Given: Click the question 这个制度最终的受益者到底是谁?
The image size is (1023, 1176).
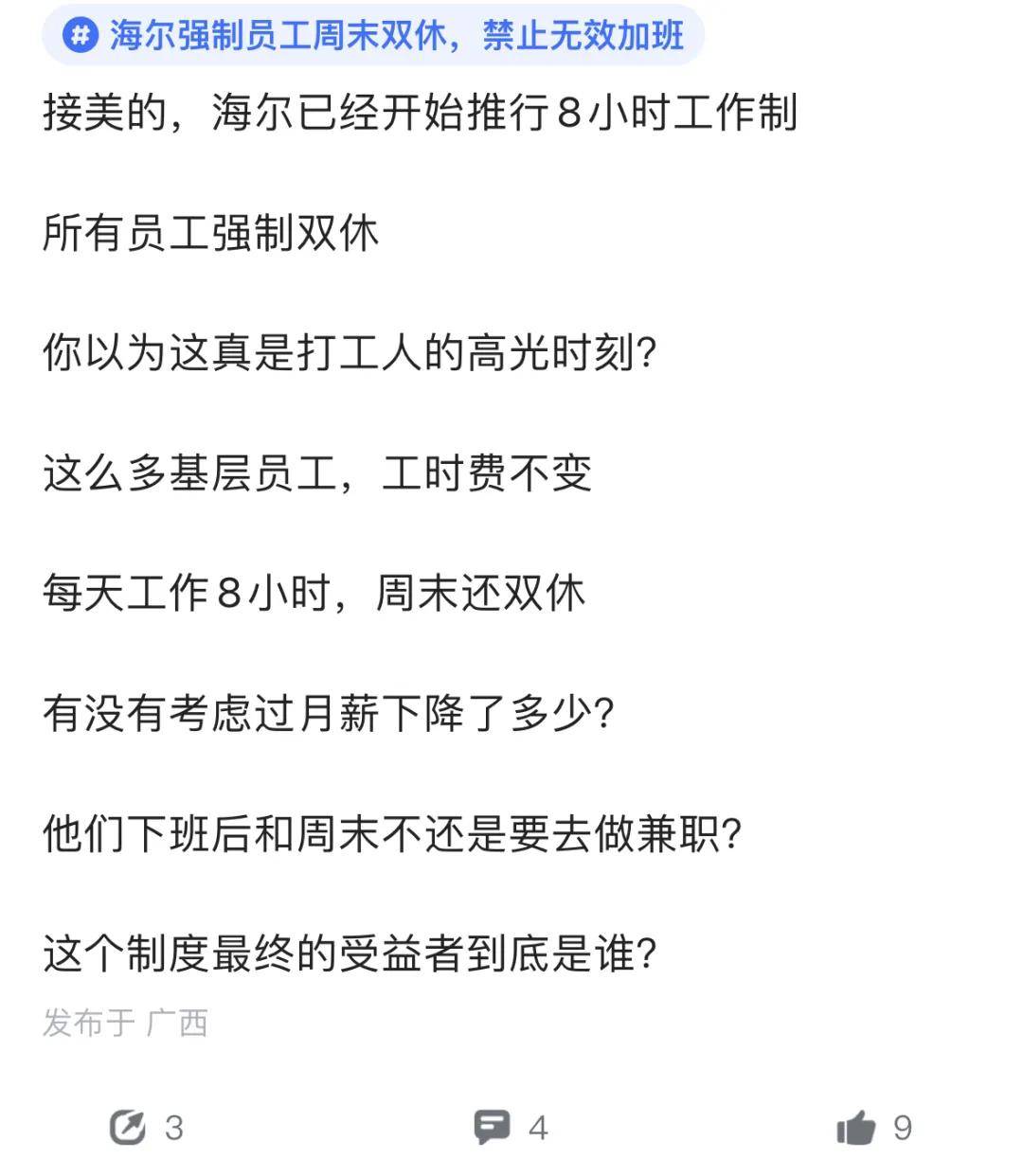Looking at the screenshot, I should click(350, 950).
